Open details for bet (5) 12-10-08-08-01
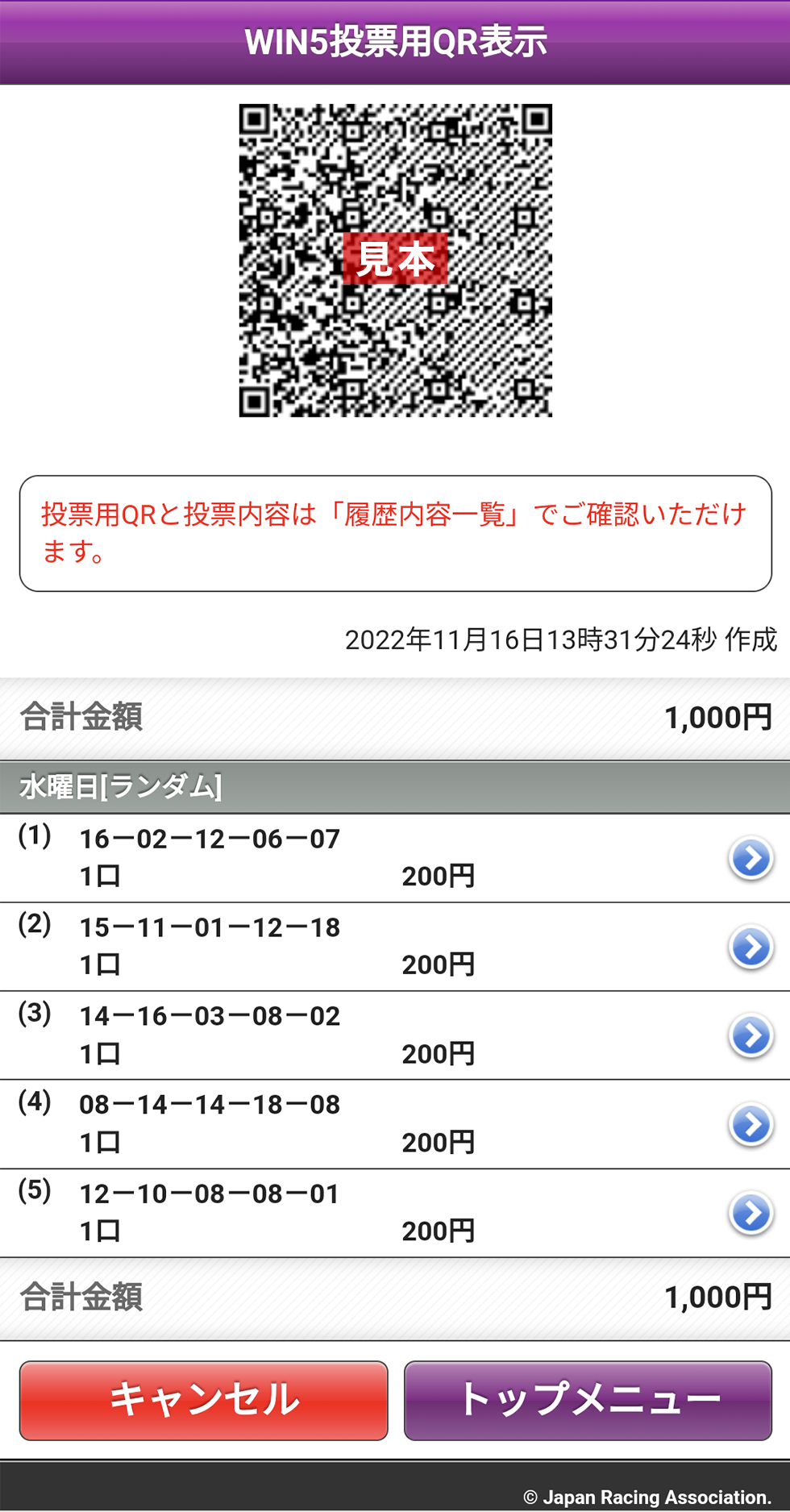The image size is (790, 1512). tap(750, 1212)
